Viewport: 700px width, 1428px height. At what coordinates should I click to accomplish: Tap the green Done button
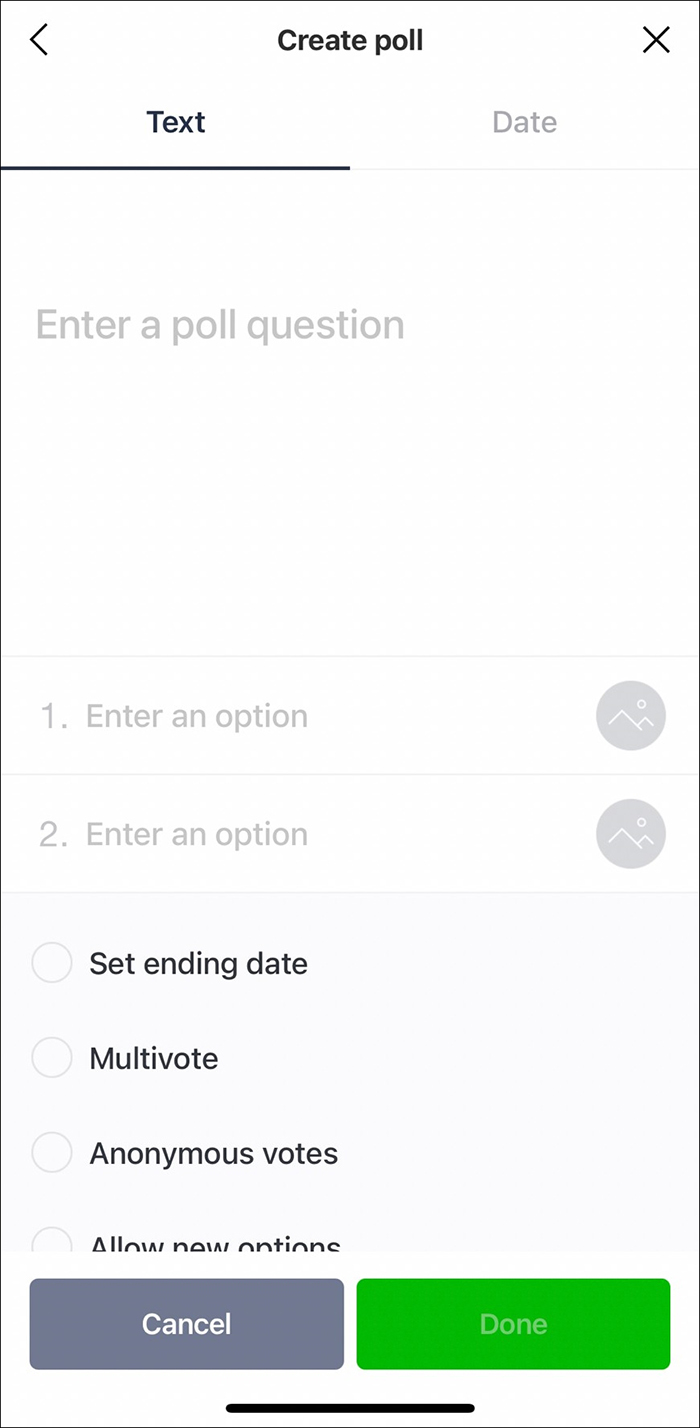(x=514, y=1324)
